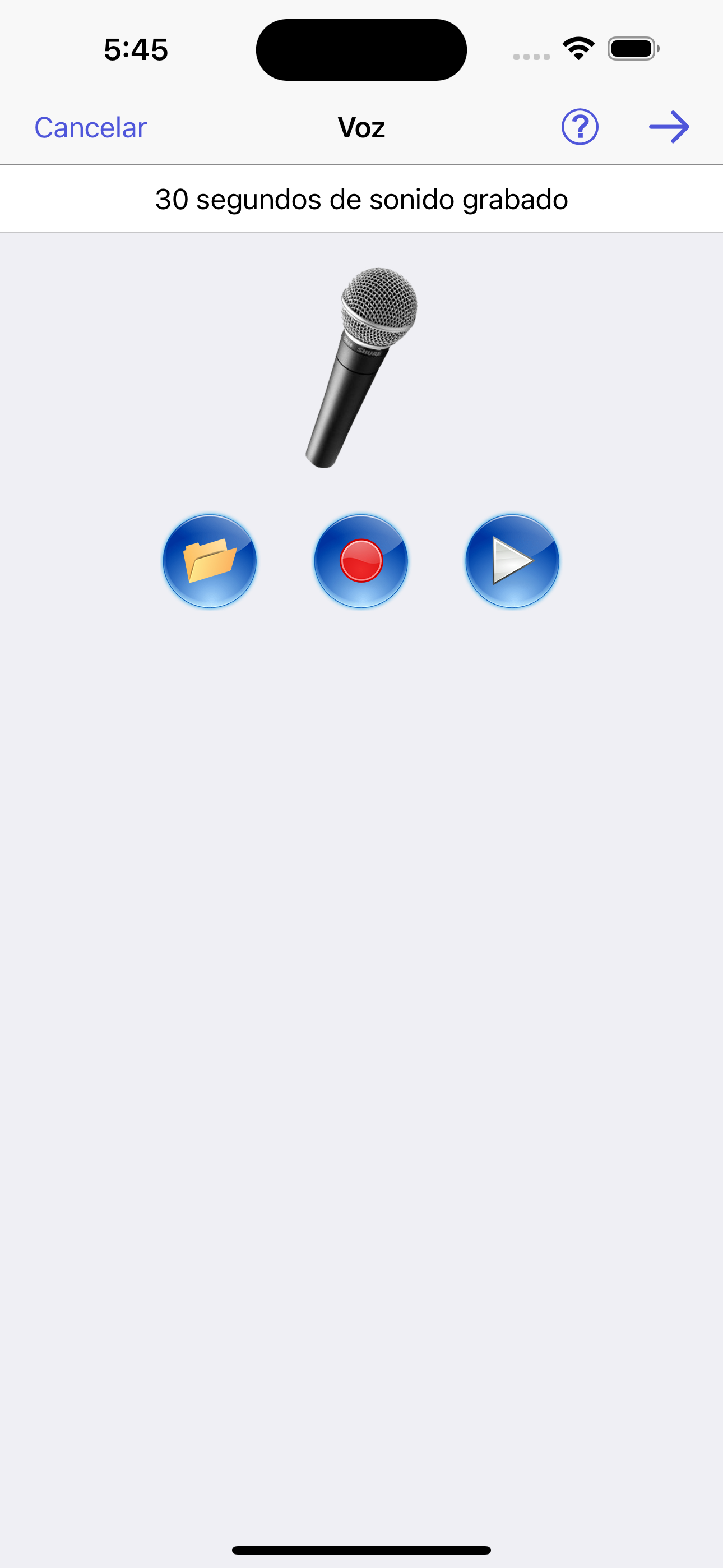The image size is (723, 1568).
Task: Proceed with the arrow button
Action: point(669,127)
